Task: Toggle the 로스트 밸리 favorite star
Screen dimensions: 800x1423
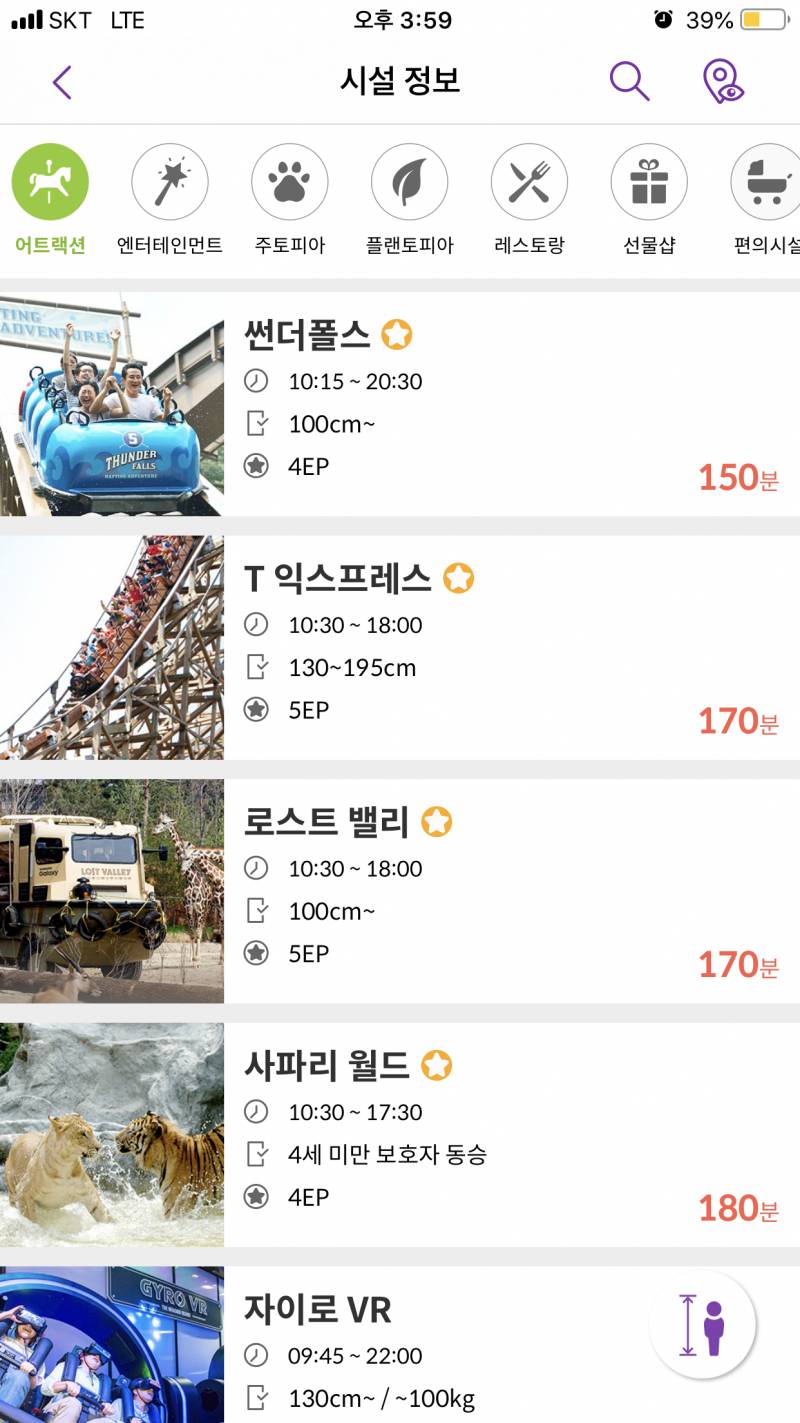Action: (437, 822)
